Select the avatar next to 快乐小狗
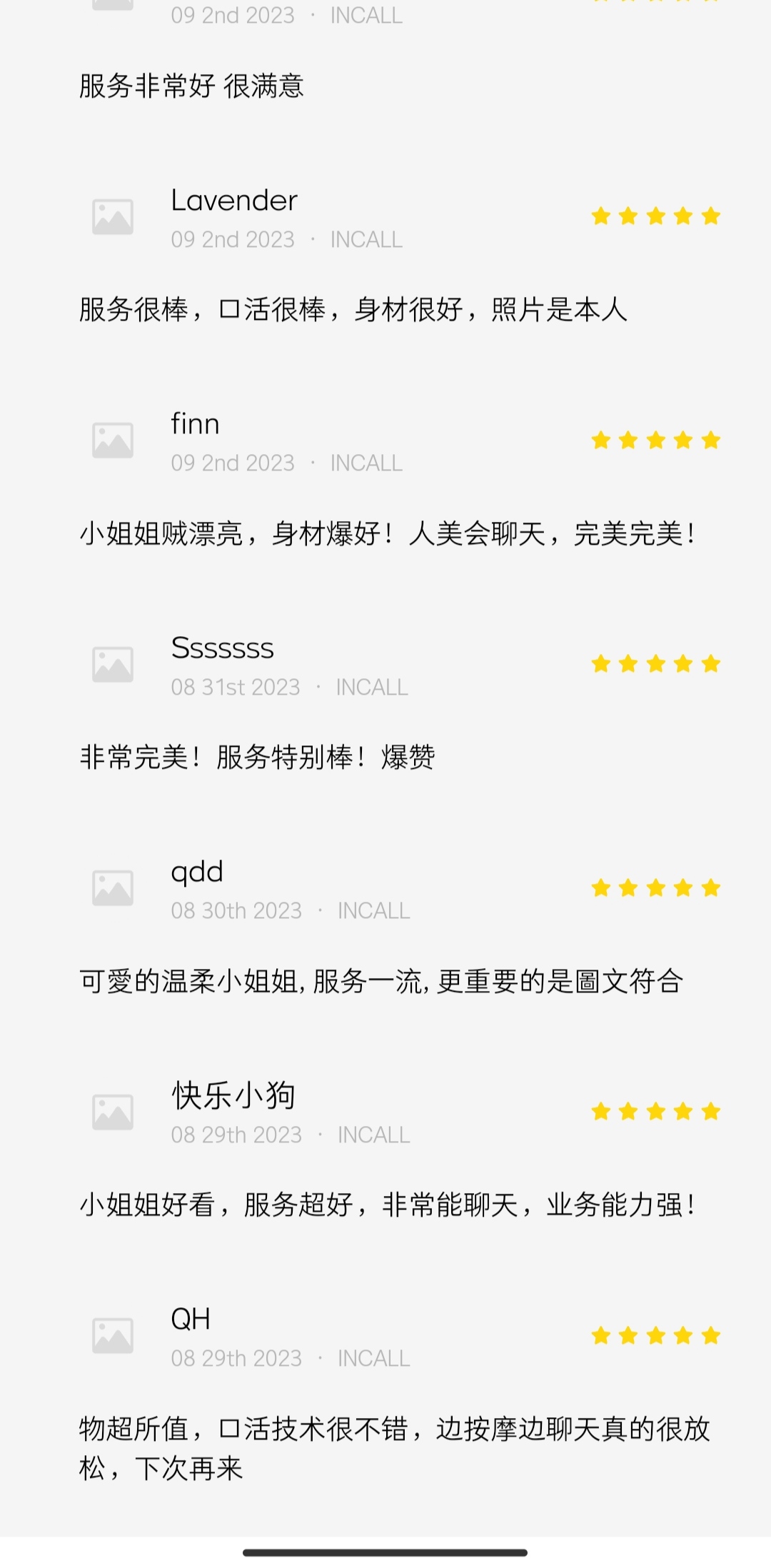The height and width of the screenshot is (1568, 771). (113, 1112)
